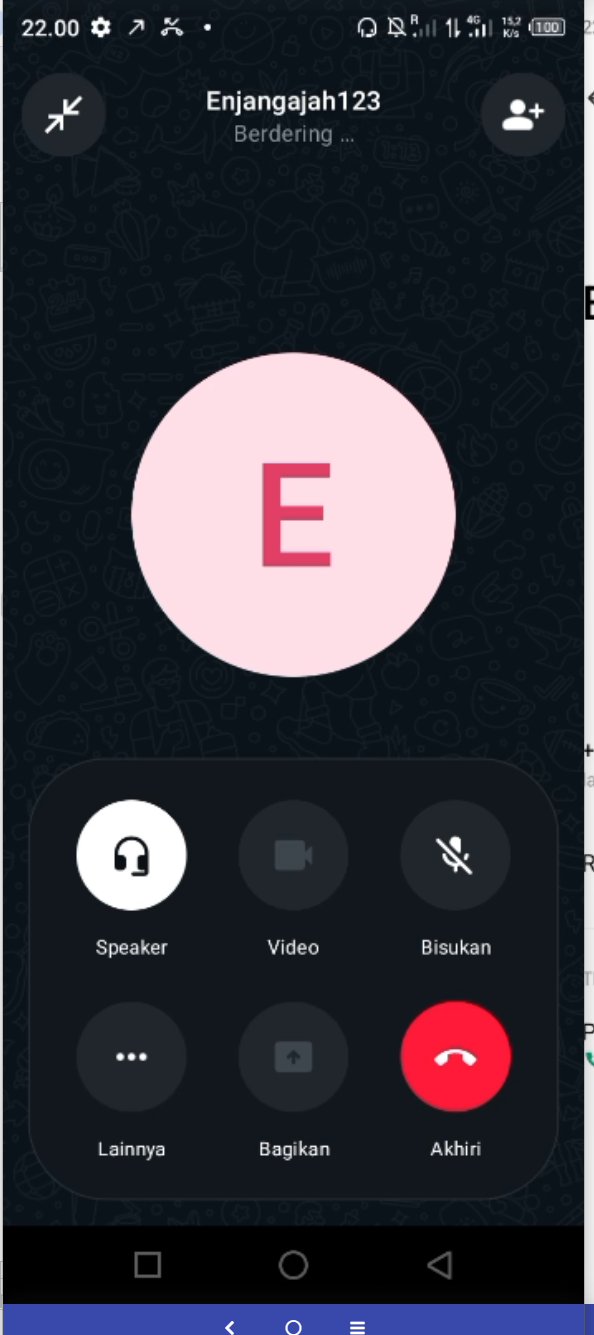Go to the home screen
The image size is (594, 1335).
point(293,1265)
